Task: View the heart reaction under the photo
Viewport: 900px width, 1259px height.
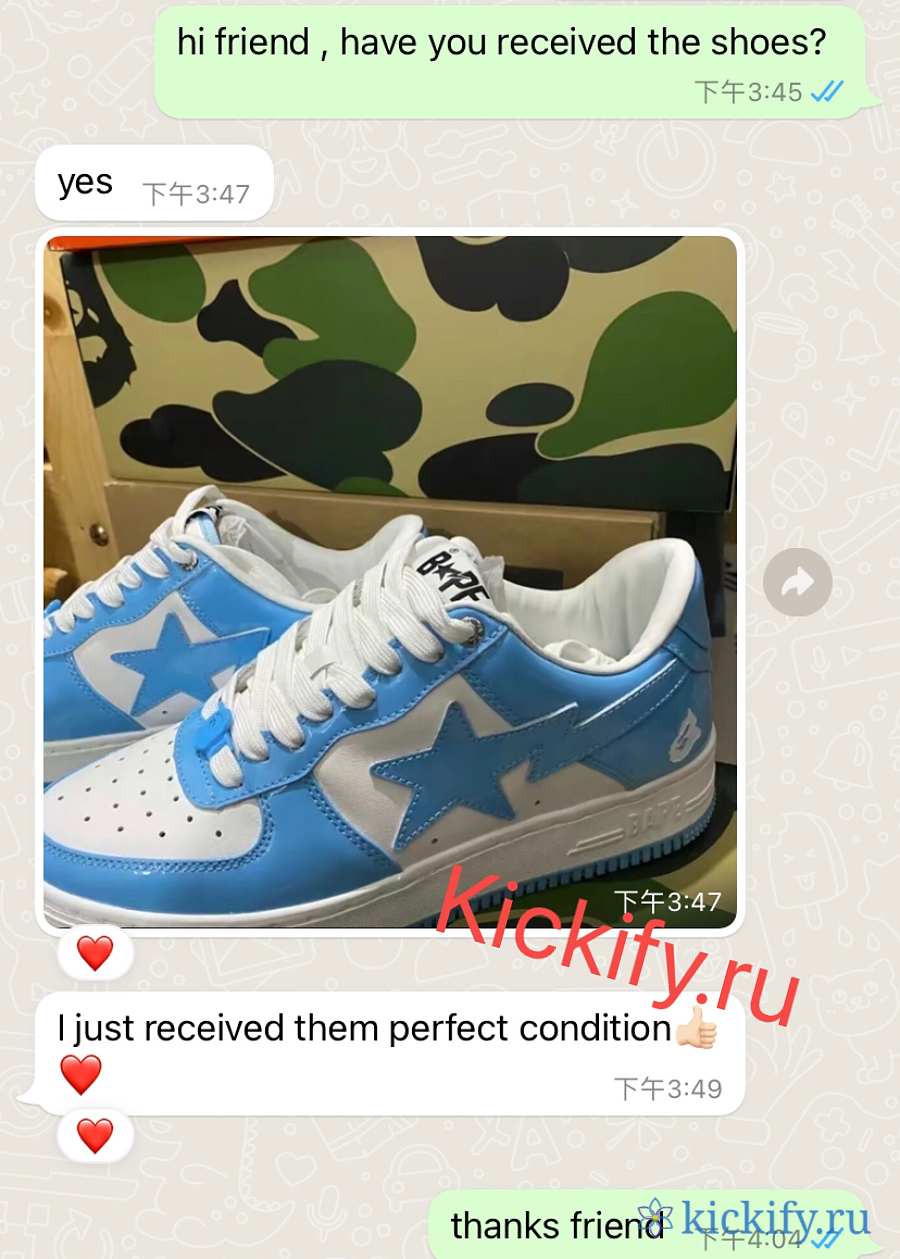Action: tap(95, 953)
